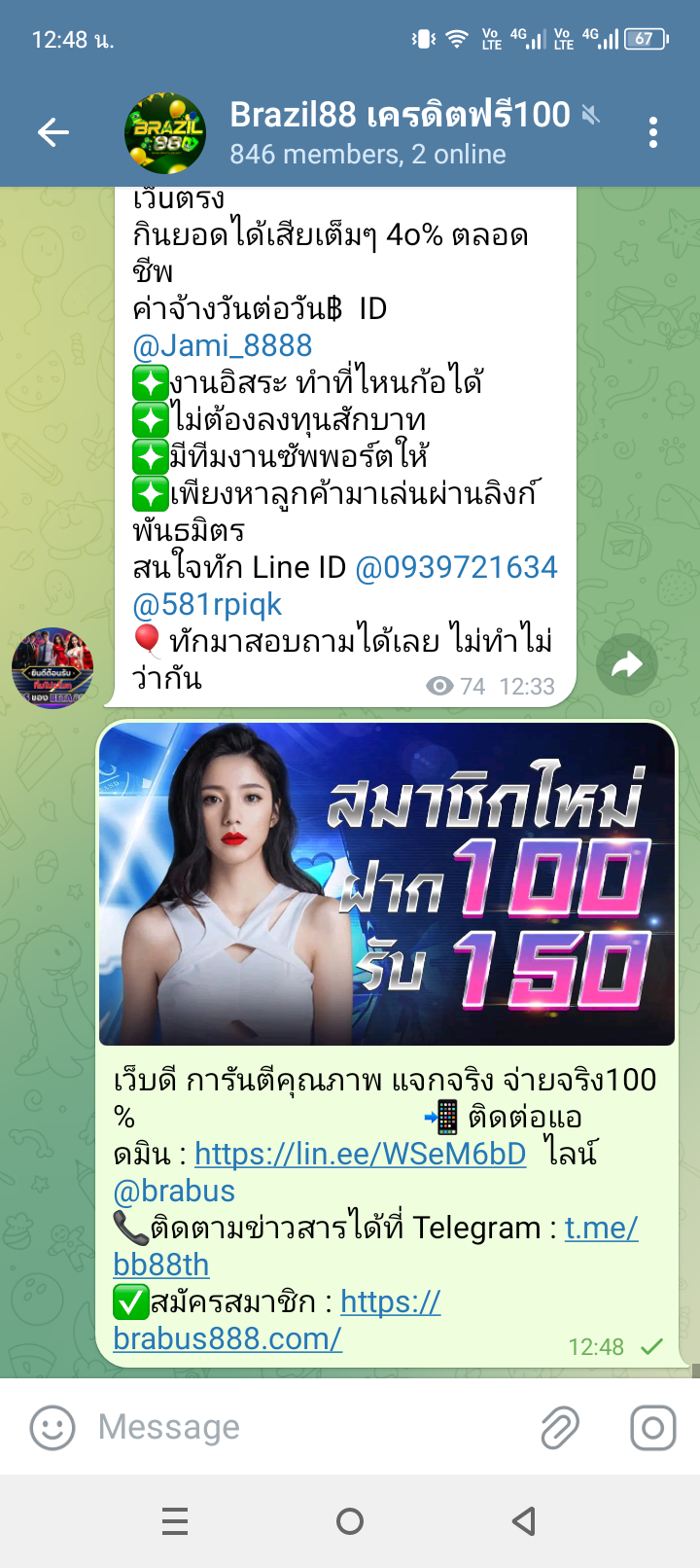Open the sender's avatar beside the message
700x1568 pixels.
(x=52, y=668)
